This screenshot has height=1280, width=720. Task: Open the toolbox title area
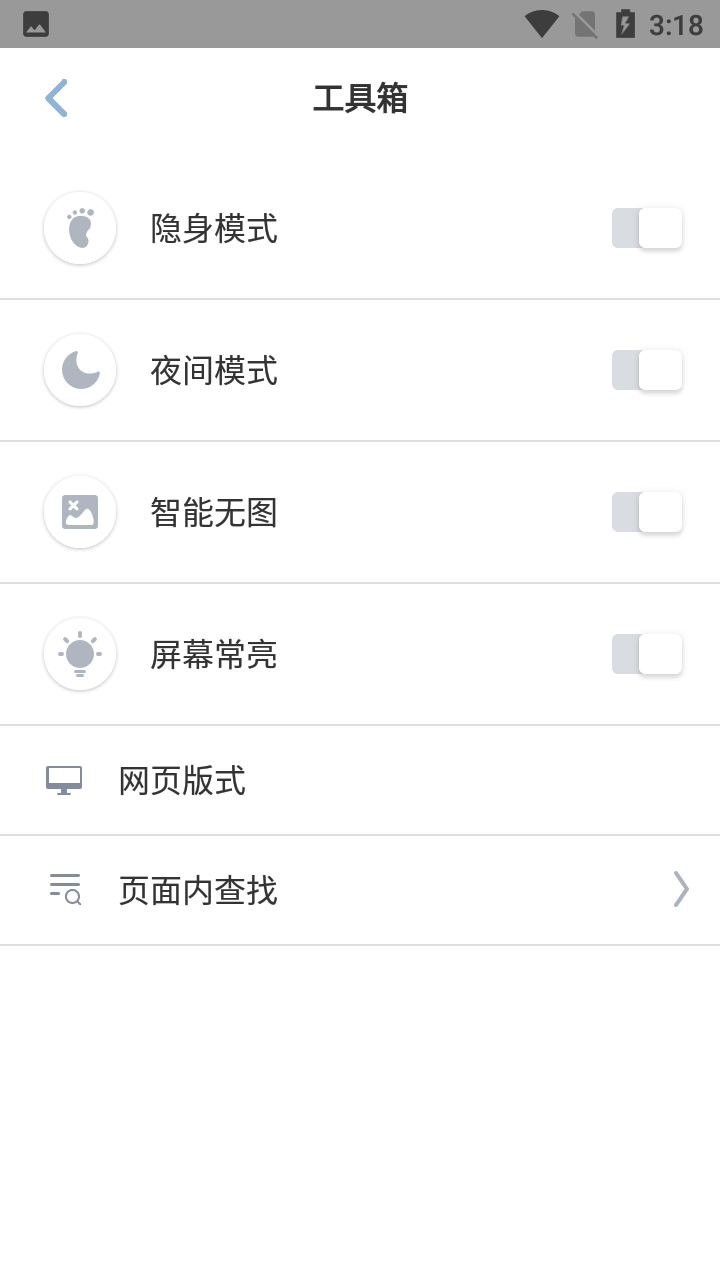[360, 98]
